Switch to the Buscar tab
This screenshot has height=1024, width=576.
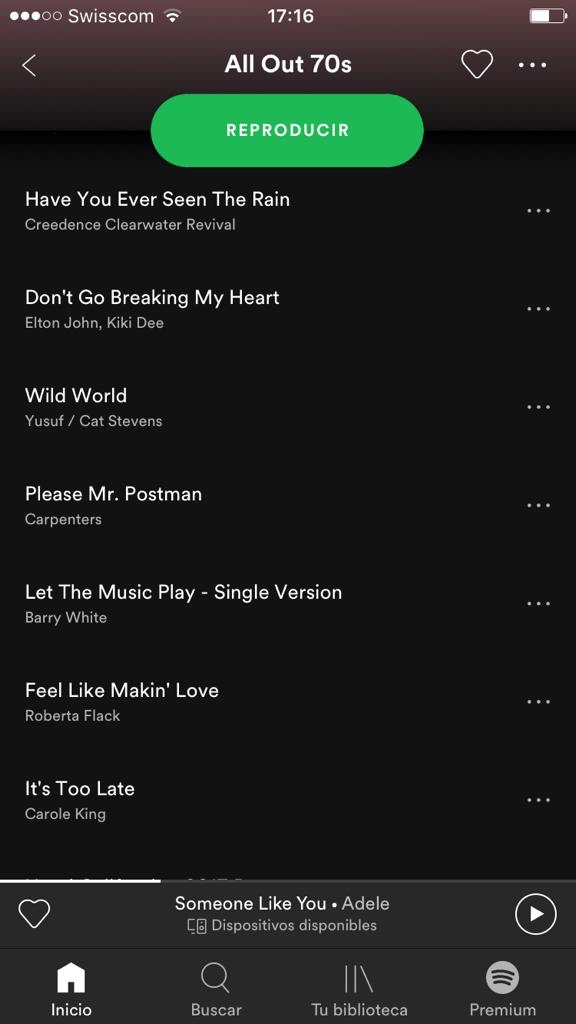click(216, 991)
